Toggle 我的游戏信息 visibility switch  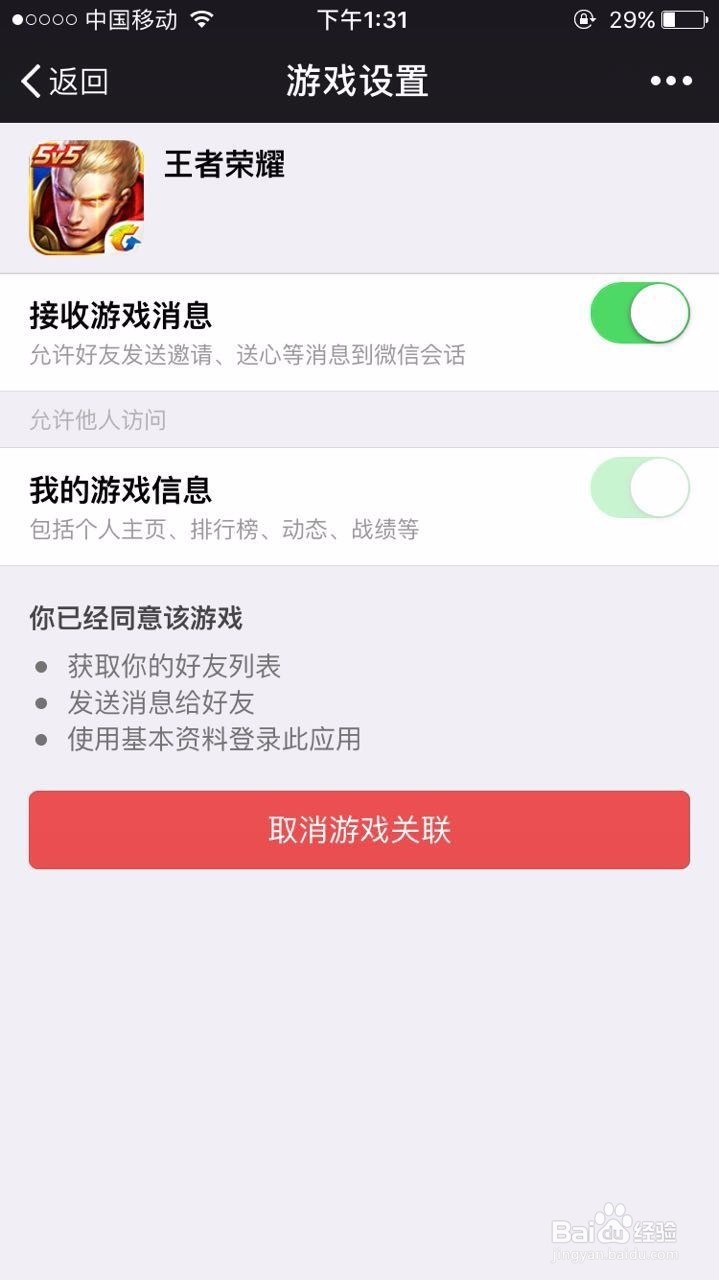click(640, 488)
